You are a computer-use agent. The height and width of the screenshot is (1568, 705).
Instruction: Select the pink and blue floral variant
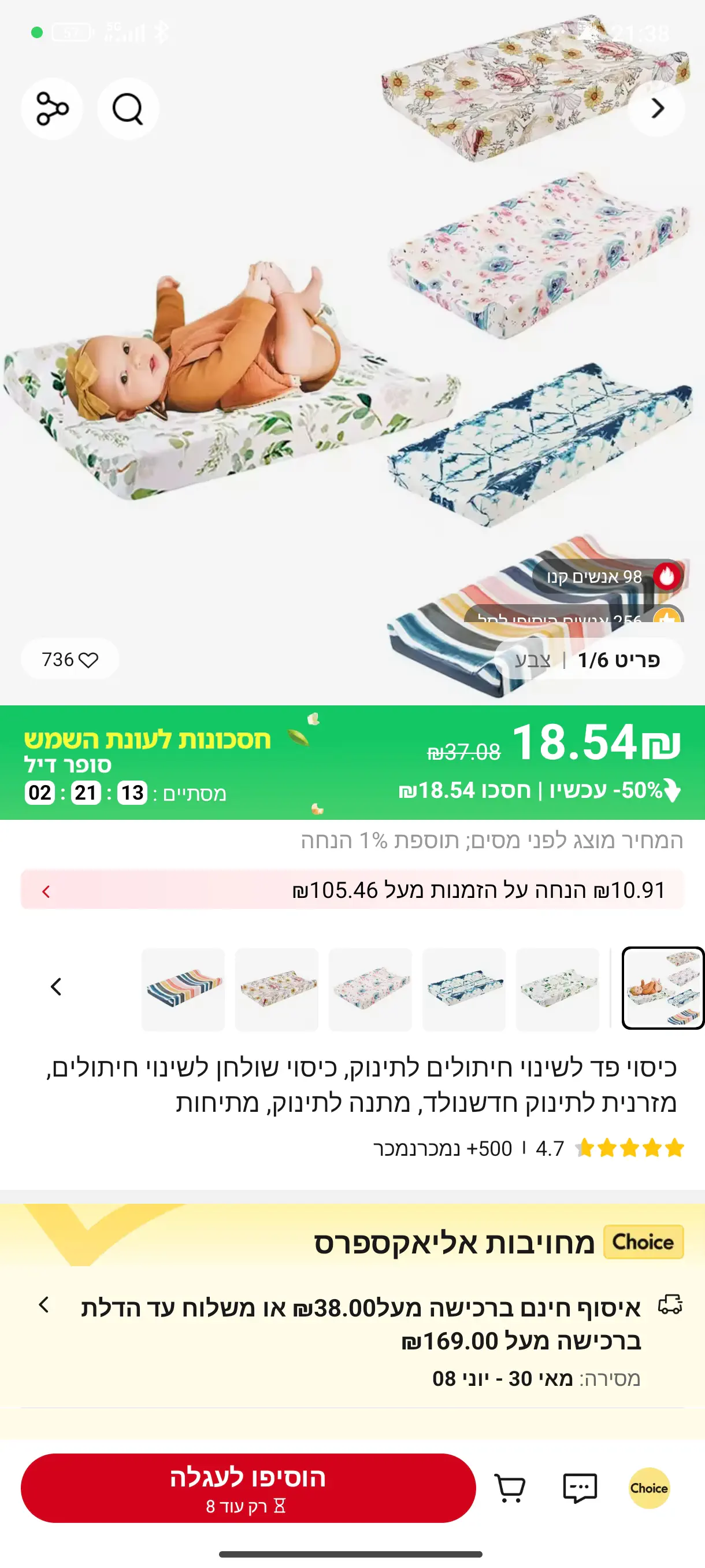[x=370, y=989]
